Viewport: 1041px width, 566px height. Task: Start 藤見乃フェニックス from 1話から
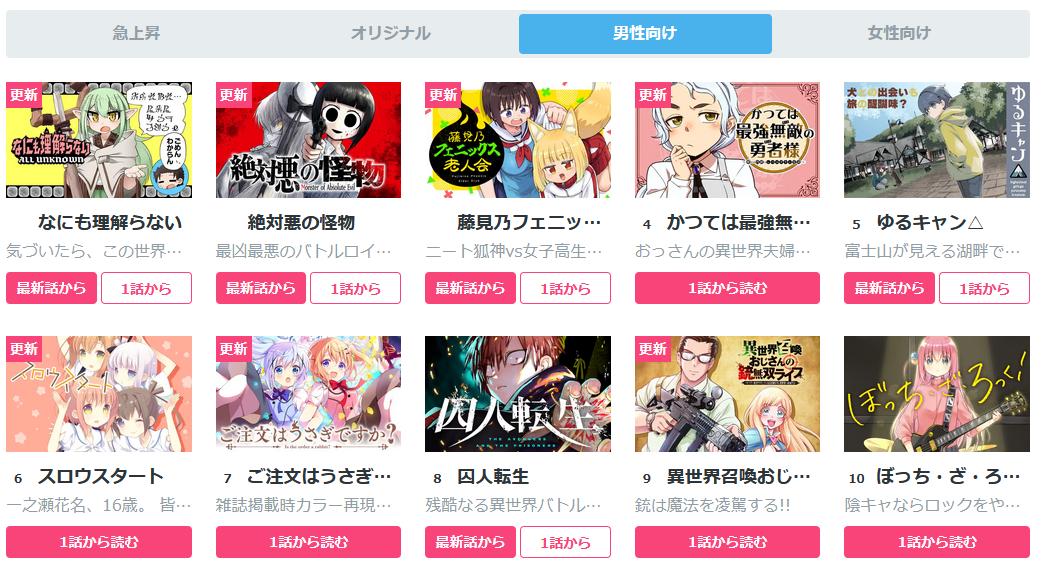565,288
